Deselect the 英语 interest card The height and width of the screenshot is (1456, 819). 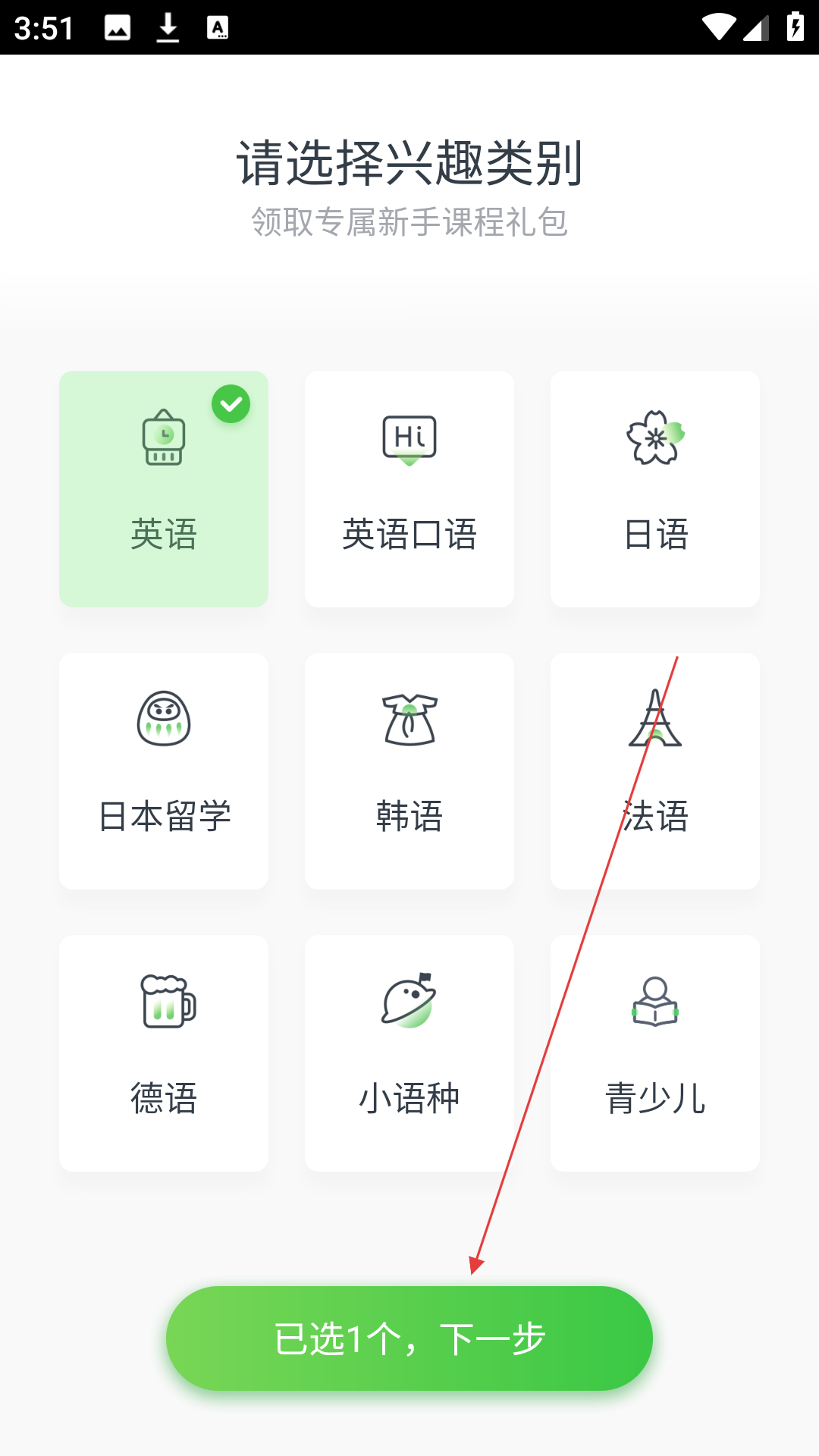point(164,489)
